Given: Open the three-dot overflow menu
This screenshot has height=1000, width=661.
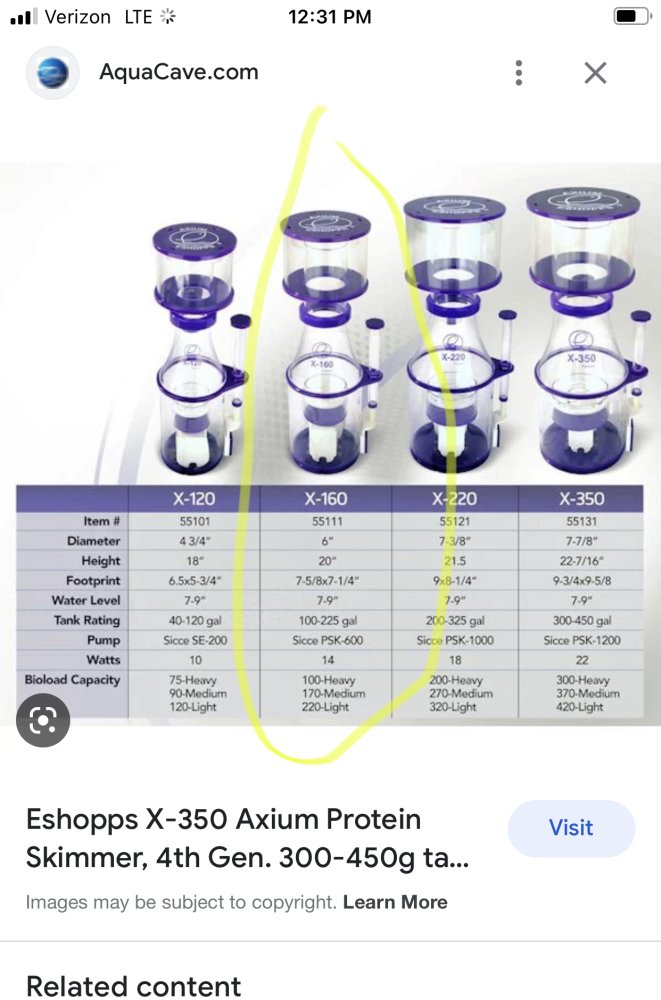Looking at the screenshot, I should (518, 72).
